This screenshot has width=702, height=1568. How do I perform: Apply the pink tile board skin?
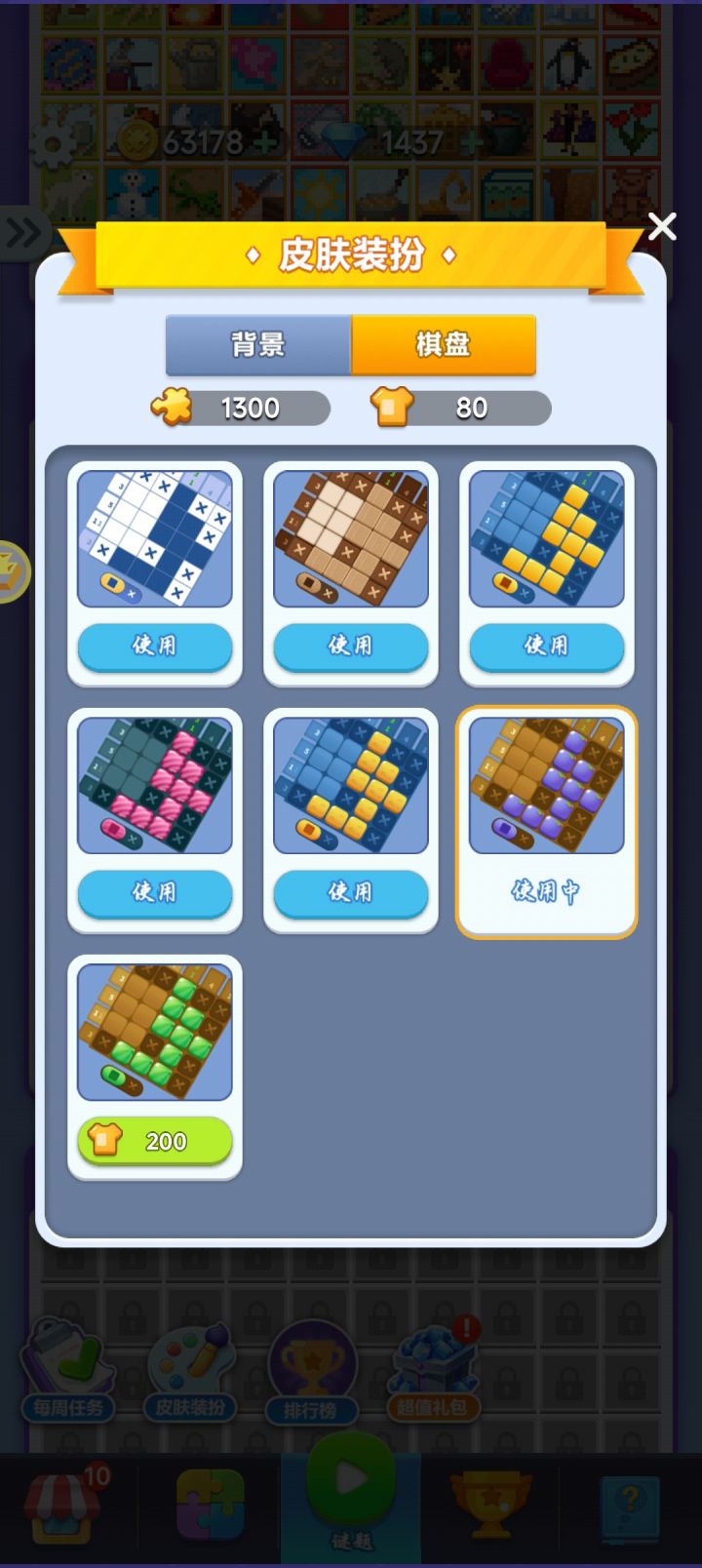coord(155,893)
